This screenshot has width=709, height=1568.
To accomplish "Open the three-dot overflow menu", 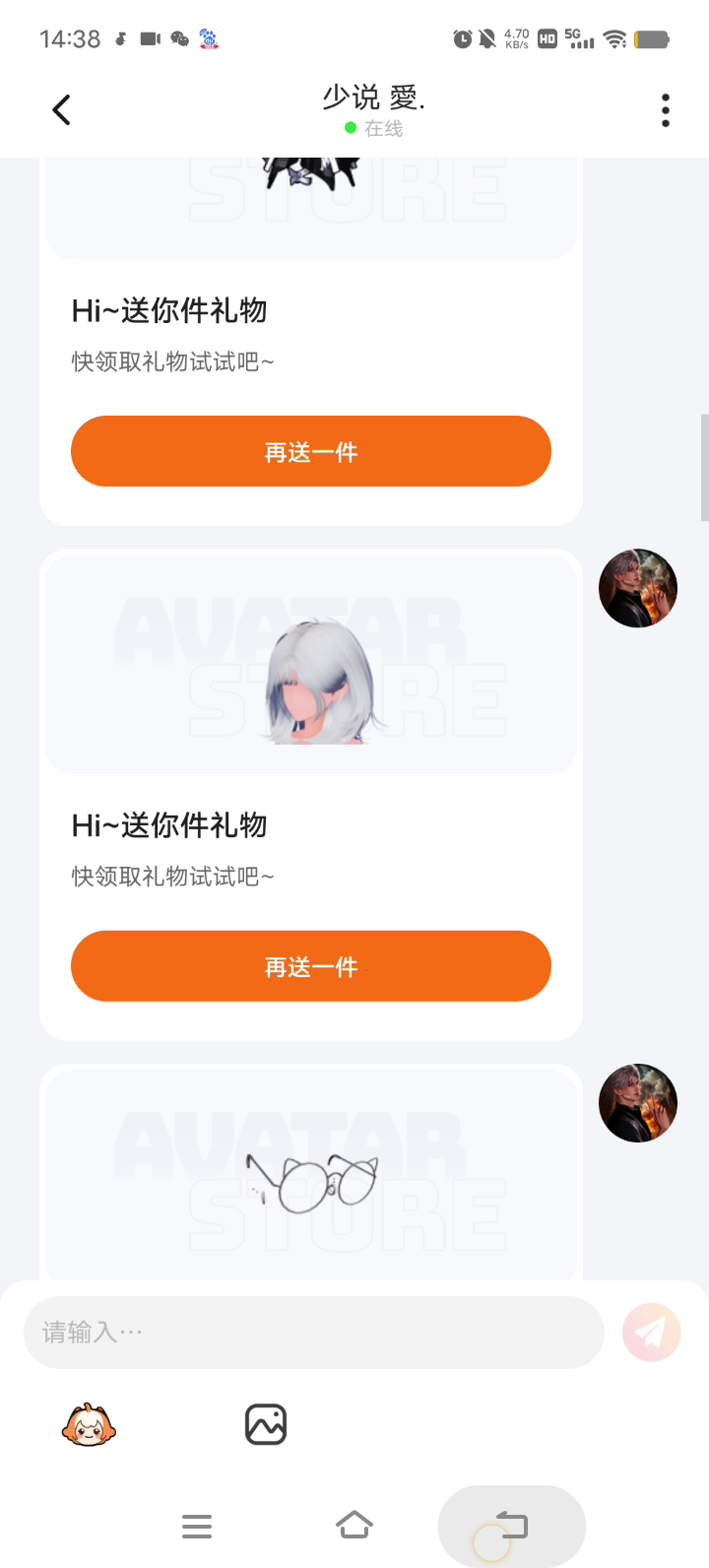I will [x=666, y=110].
